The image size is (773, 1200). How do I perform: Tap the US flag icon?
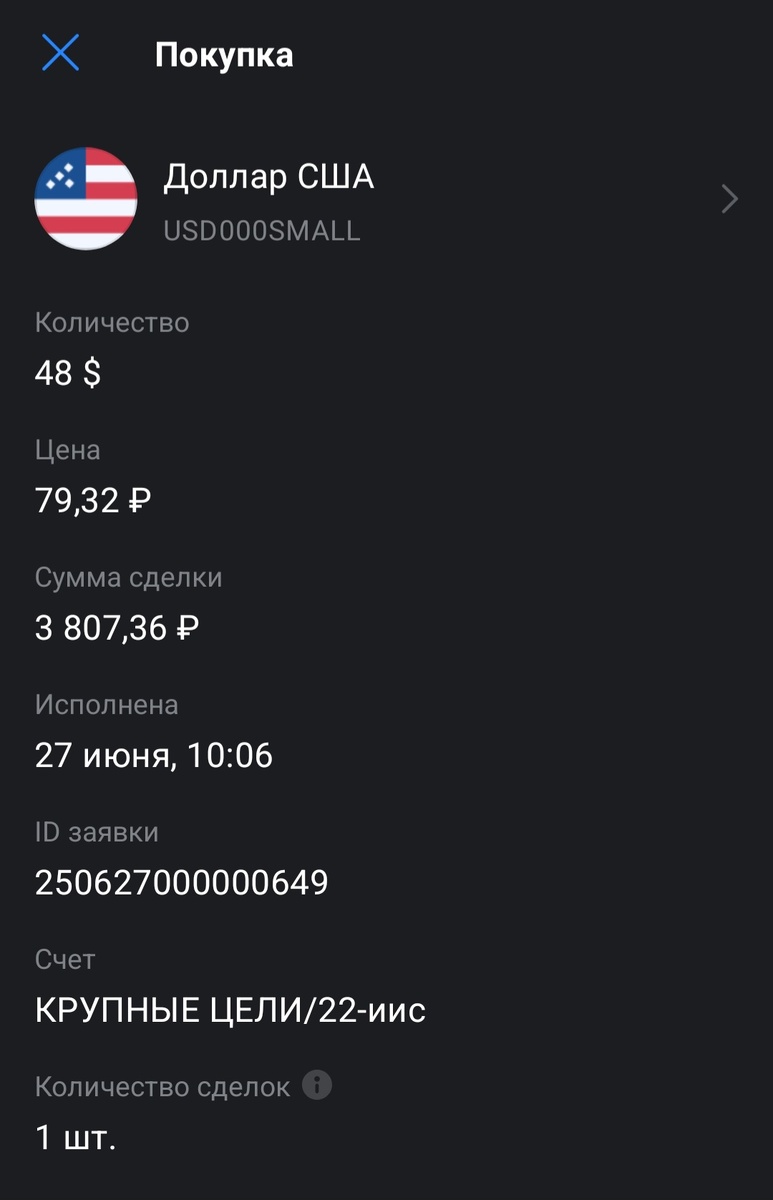click(x=85, y=198)
